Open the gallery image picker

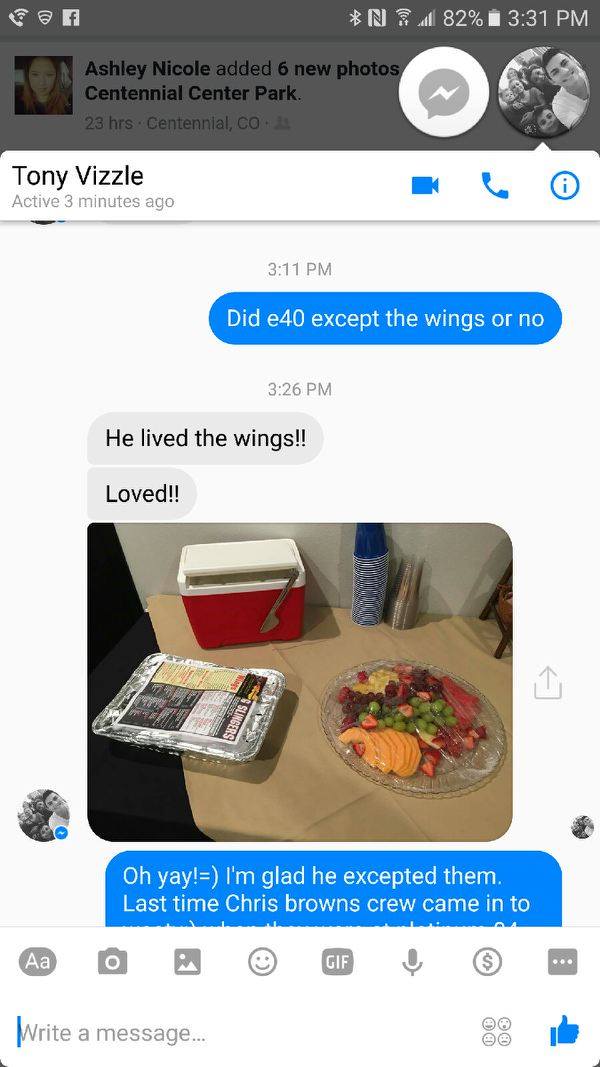tap(187, 962)
